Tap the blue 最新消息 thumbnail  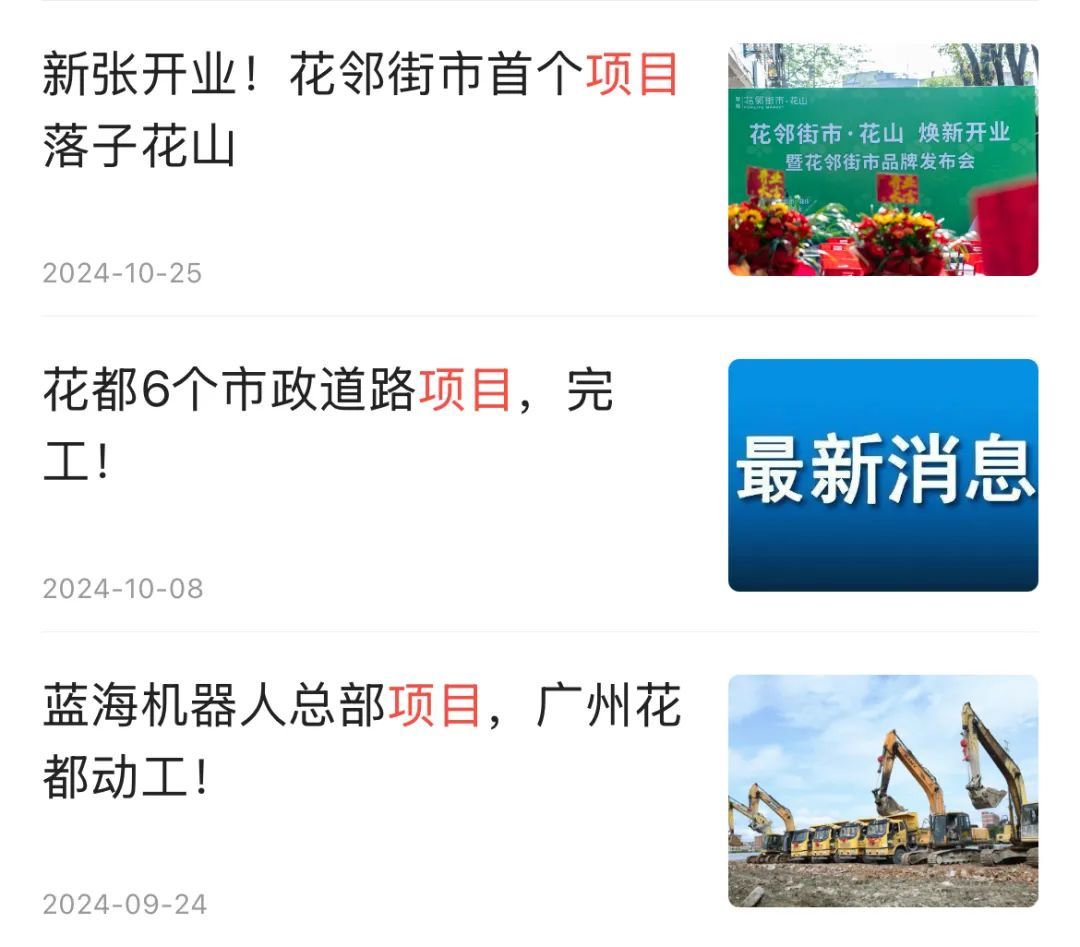(882, 475)
